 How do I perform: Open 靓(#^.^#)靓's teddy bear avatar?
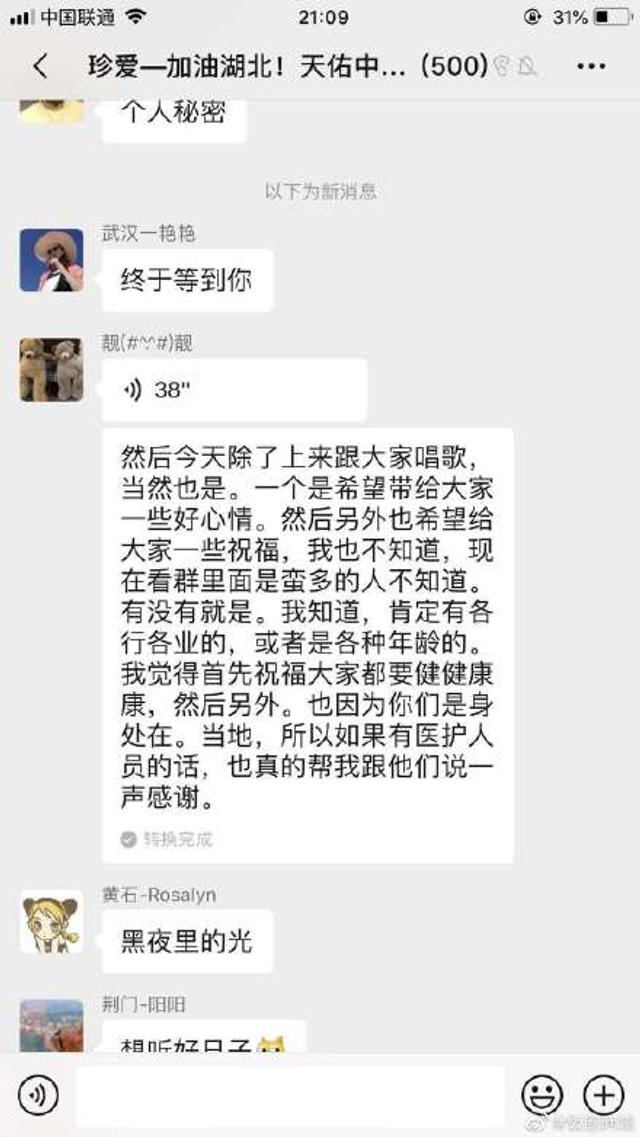click(x=51, y=370)
